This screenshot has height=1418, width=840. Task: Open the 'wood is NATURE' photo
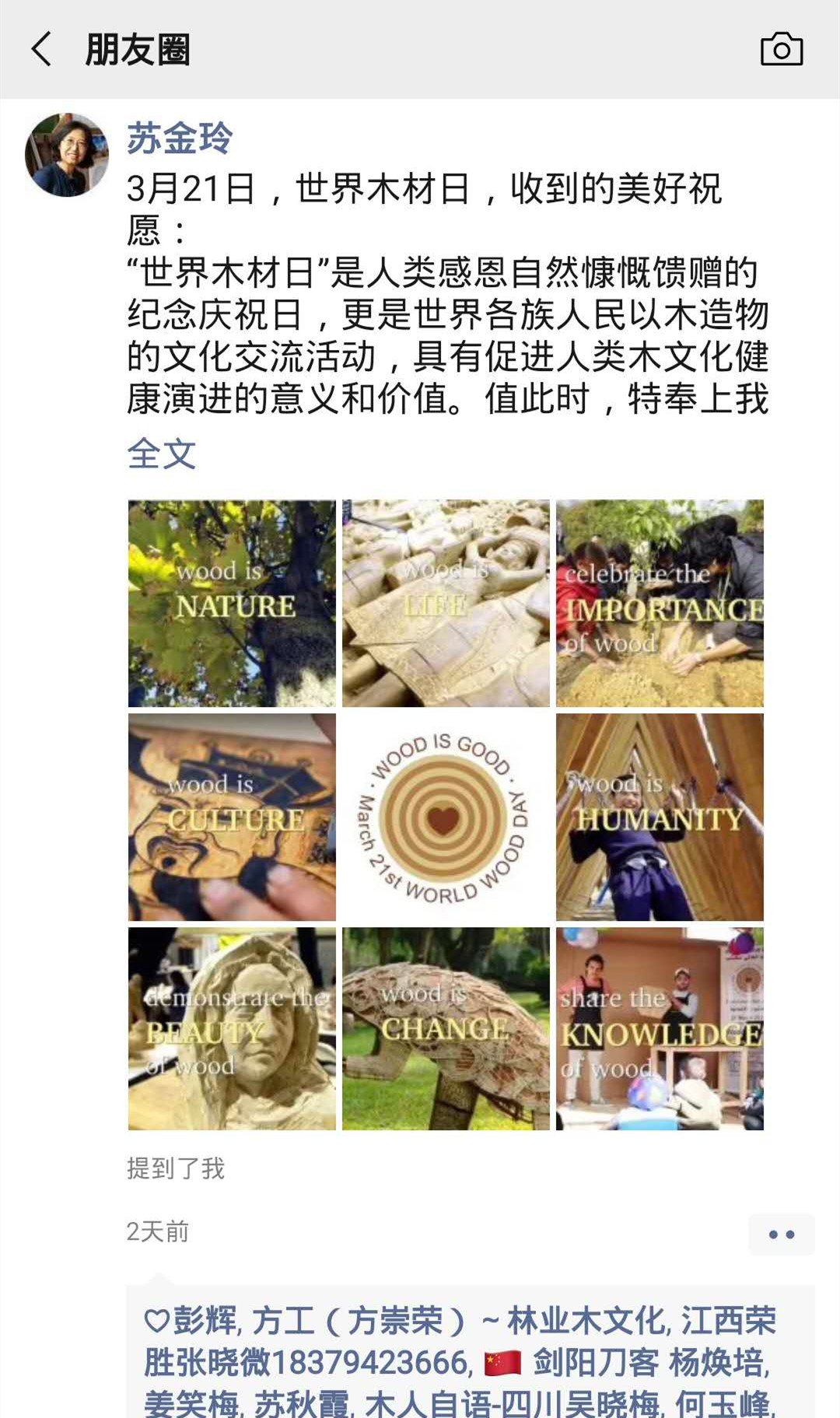pyautogui.click(x=232, y=603)
